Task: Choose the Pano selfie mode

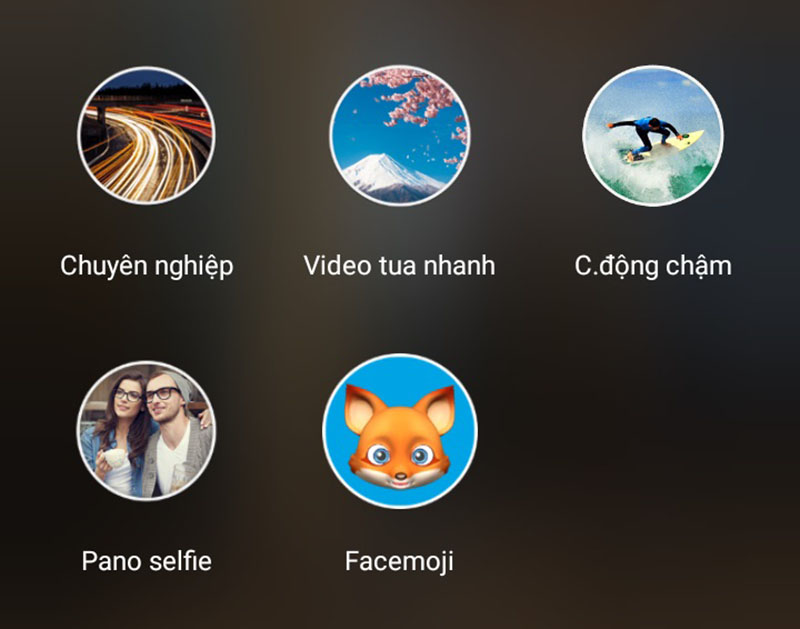Action: tap(147, 430)
